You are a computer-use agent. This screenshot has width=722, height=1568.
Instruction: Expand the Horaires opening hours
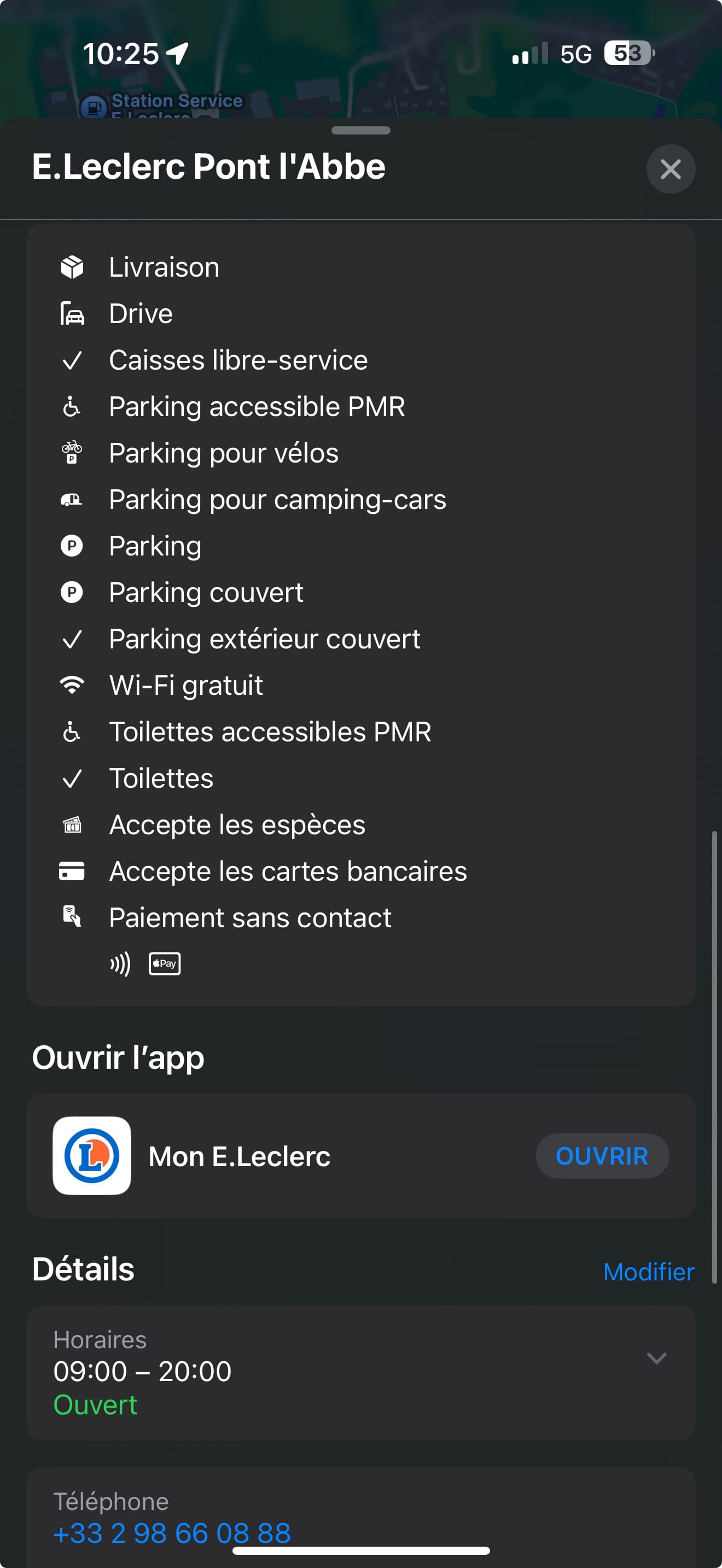[656, 1358]
